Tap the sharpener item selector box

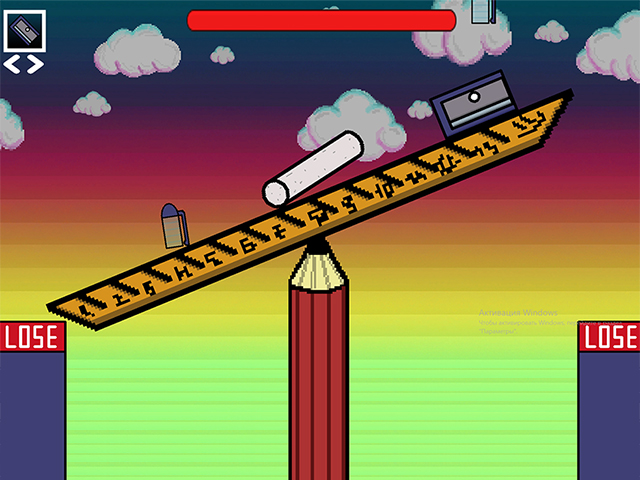[24, 30]
